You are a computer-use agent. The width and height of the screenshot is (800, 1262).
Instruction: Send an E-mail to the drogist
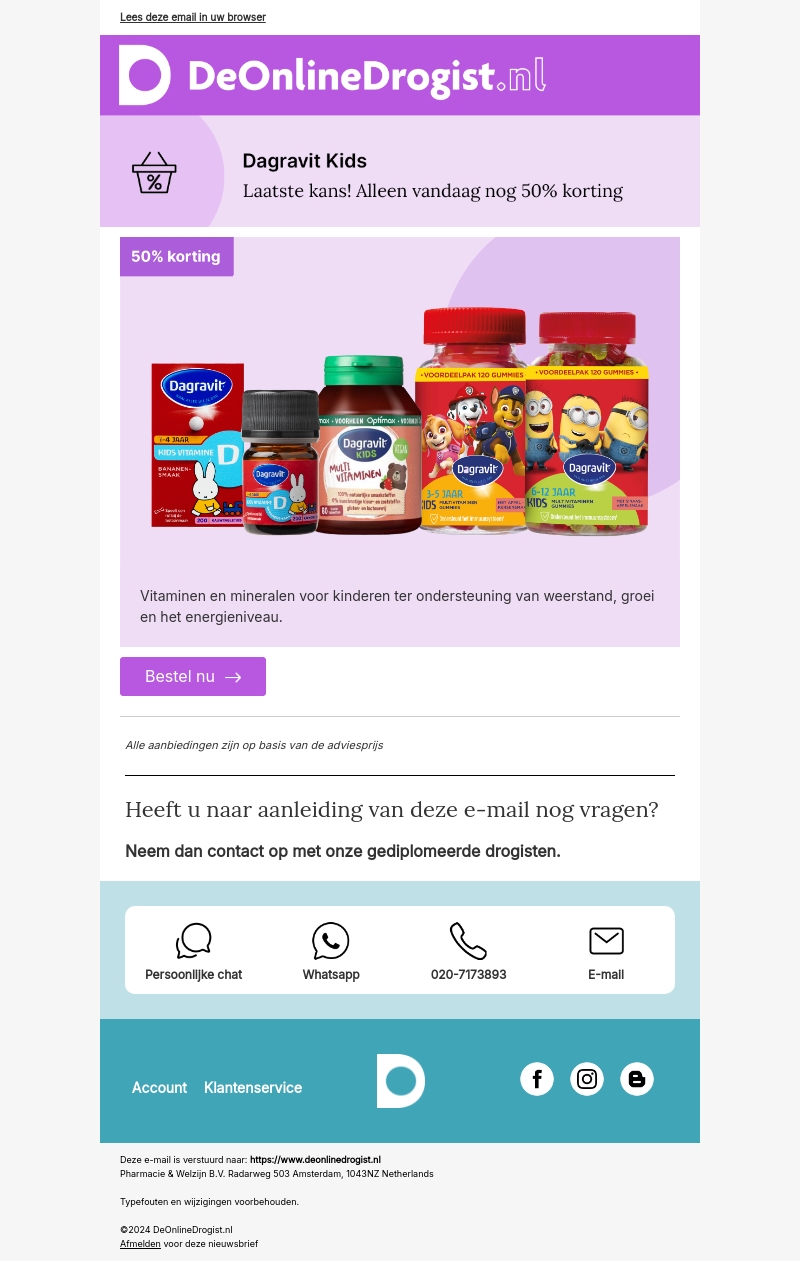point(606,951)
